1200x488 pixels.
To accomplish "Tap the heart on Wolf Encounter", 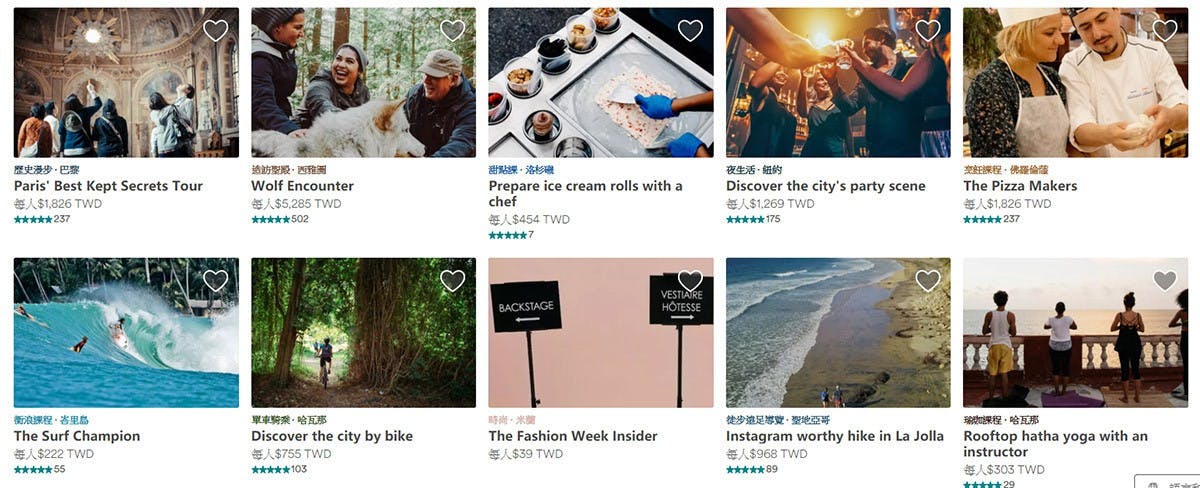I will (x=453, y=31).
